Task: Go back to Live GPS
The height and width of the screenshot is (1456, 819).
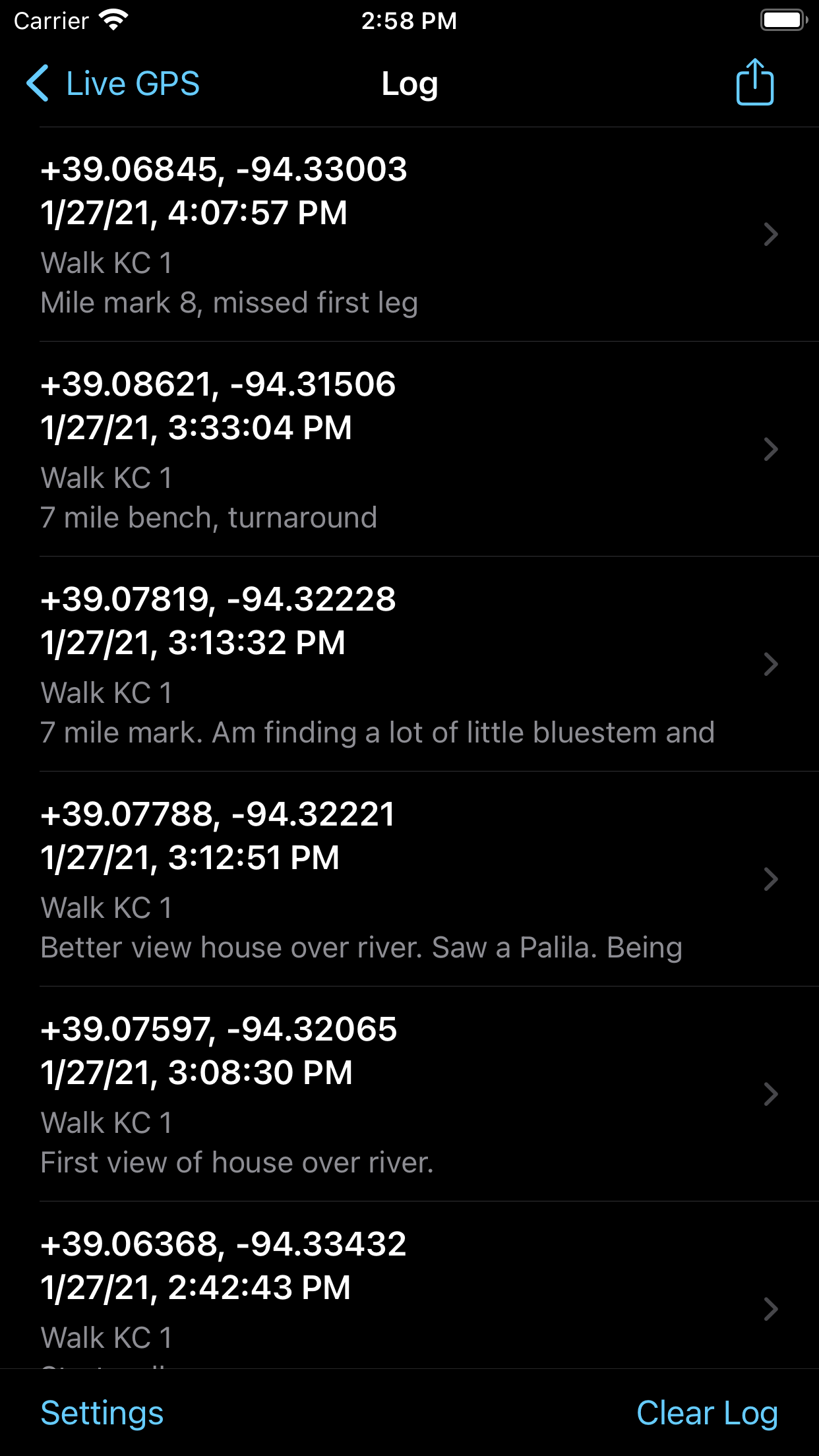Action: 113,84
